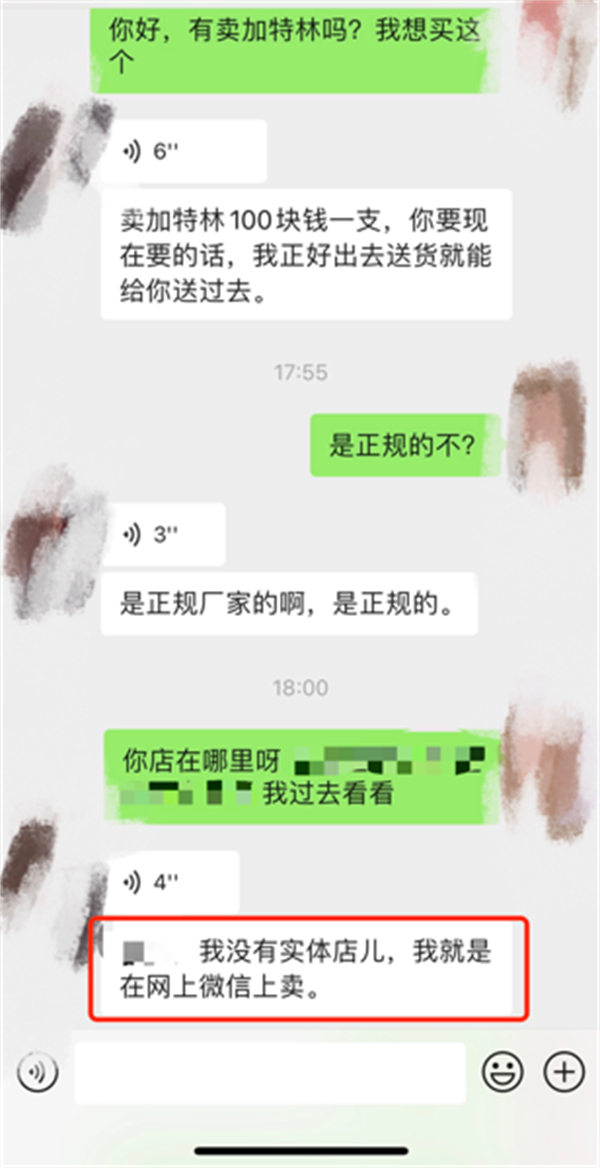
Task: Switch to voice input mode
Action: (38, 1073)
